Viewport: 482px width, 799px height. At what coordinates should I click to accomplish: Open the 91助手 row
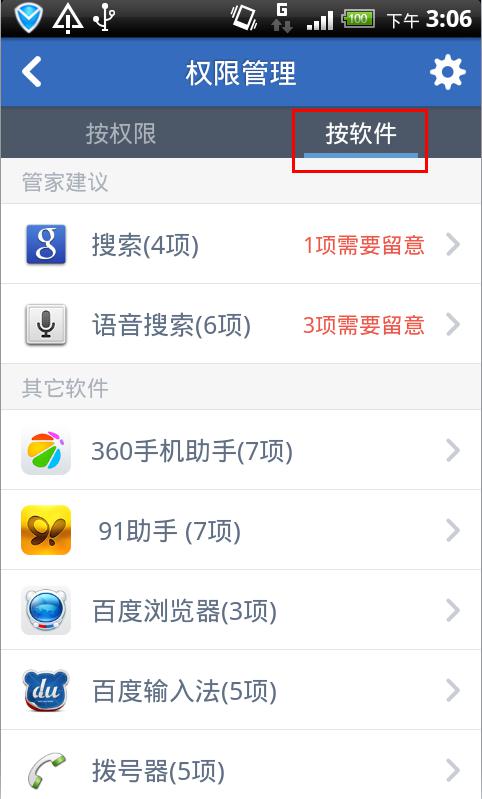click(x=241, y=530)
